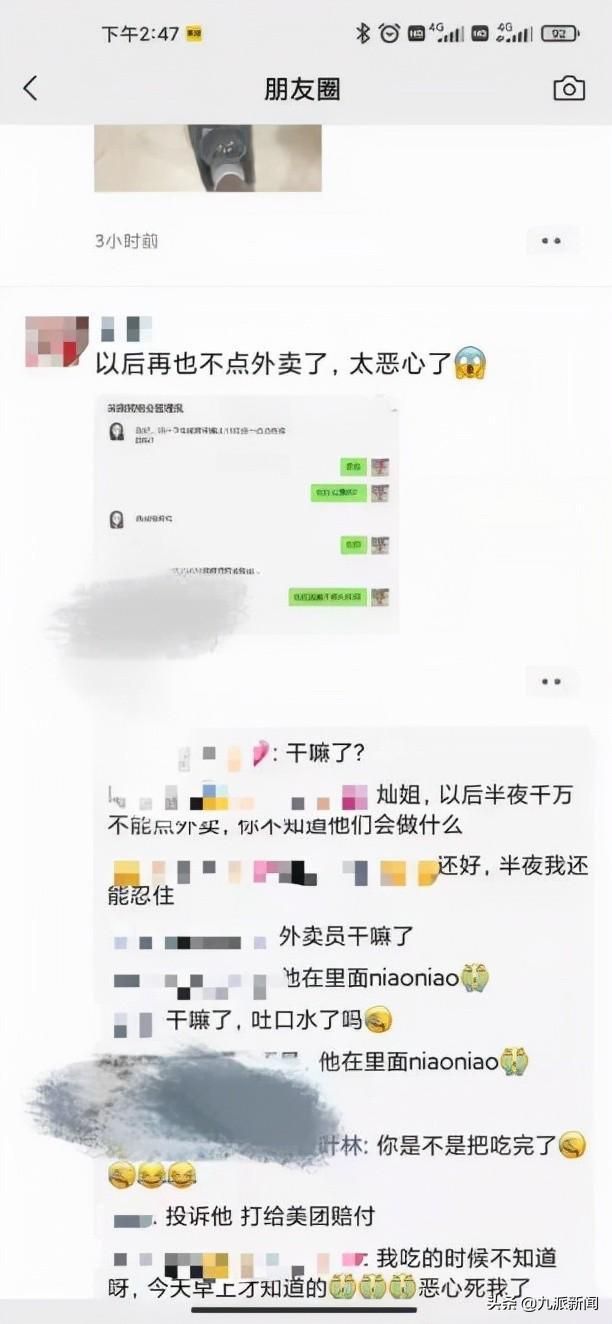Open the camera to post a moment
The width and height of the screenshot is (612, 1324).
pos(569,88)
